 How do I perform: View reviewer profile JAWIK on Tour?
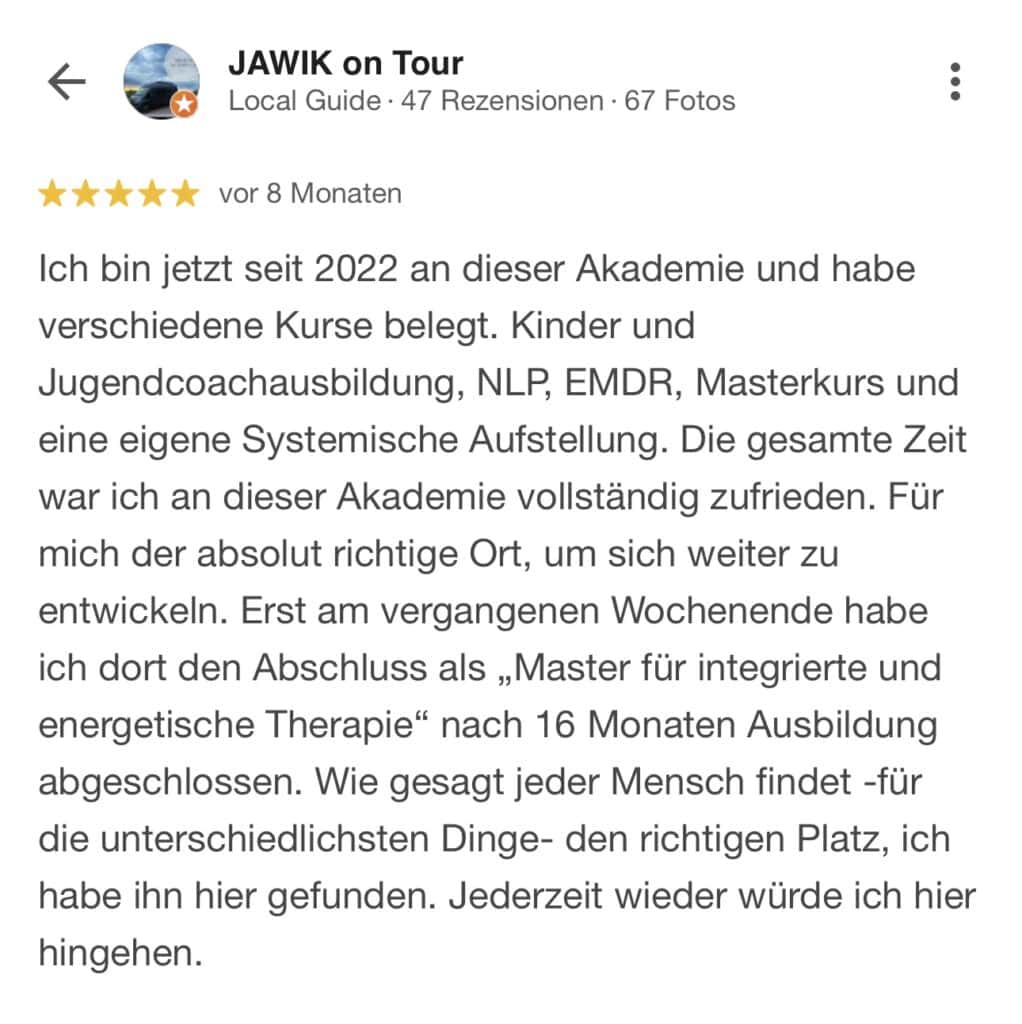tap(345, 63)
